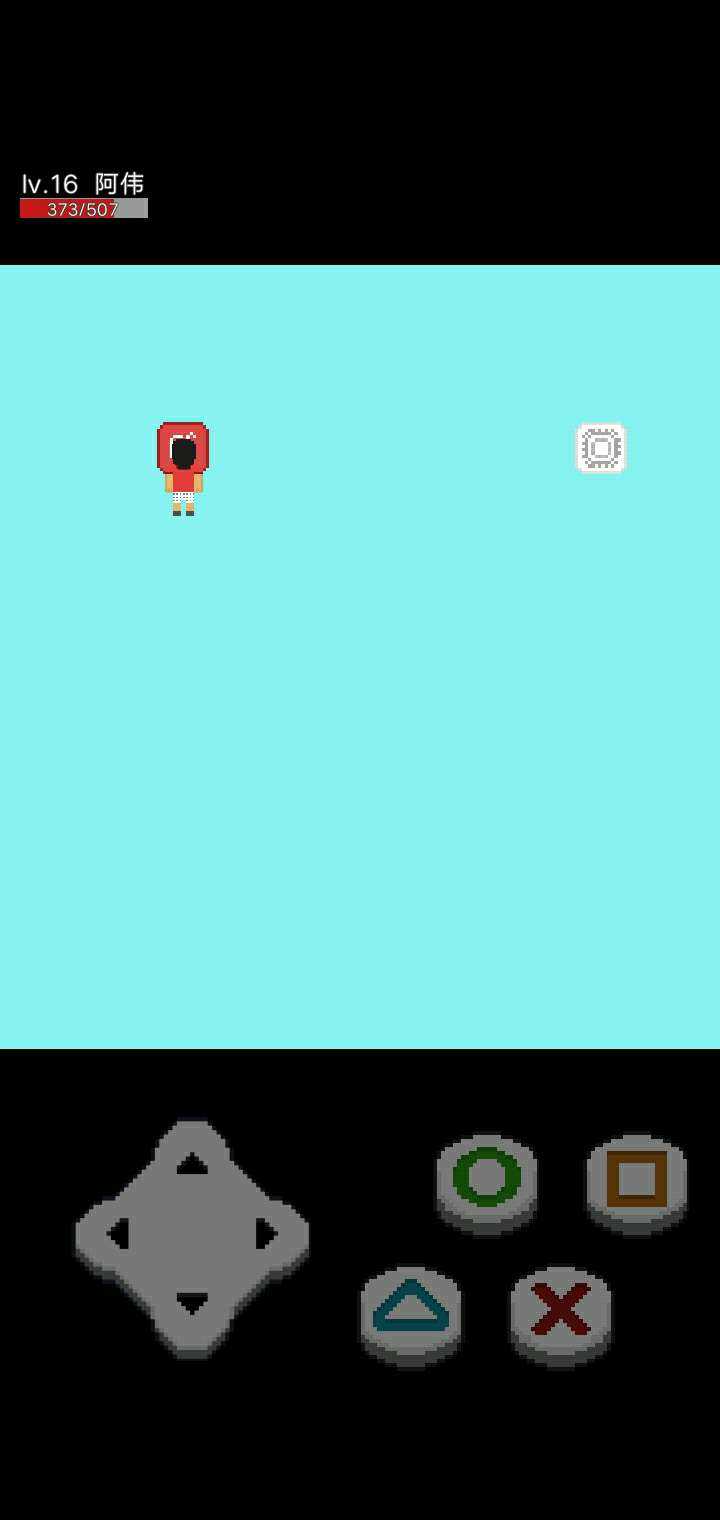Tap the red X action button
This screenshot has height=1520, width=720.
(561, 1309)
